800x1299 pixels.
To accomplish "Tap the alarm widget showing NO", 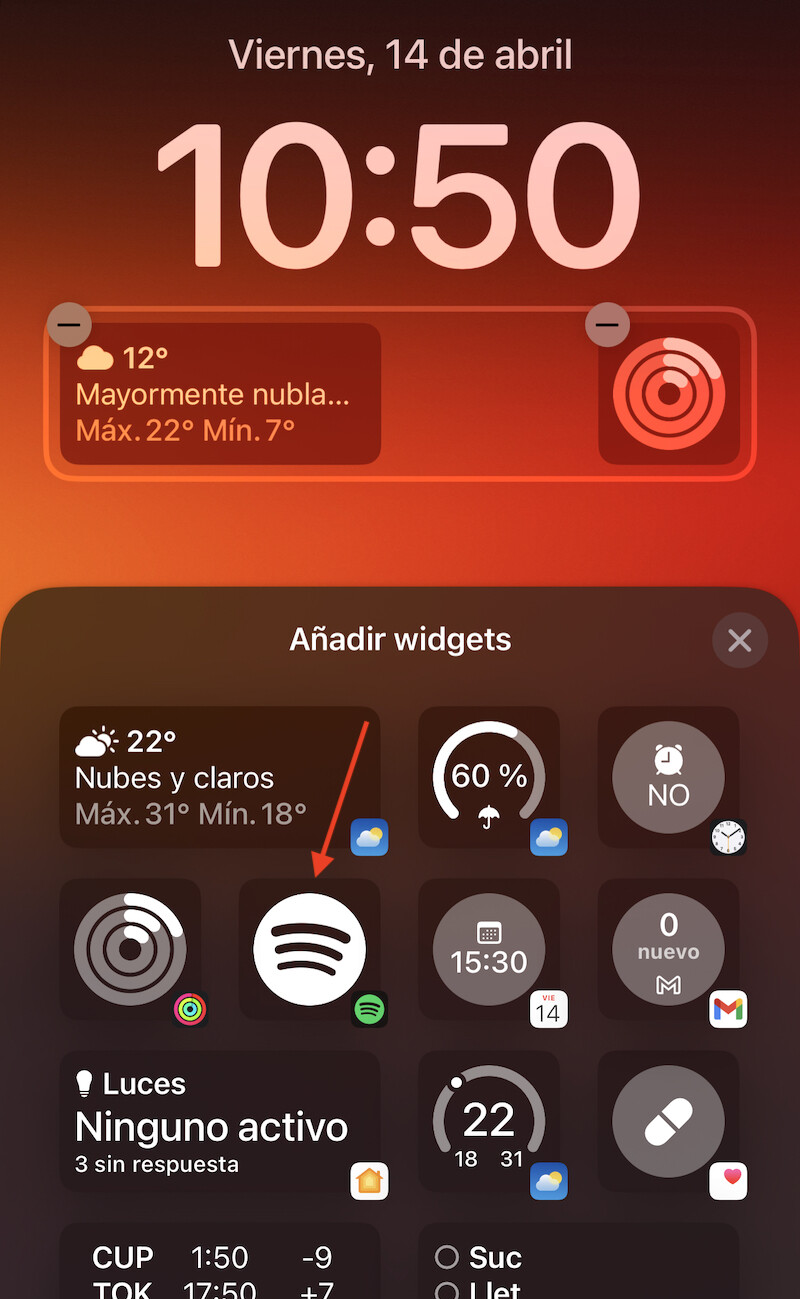I will (668, 778).
